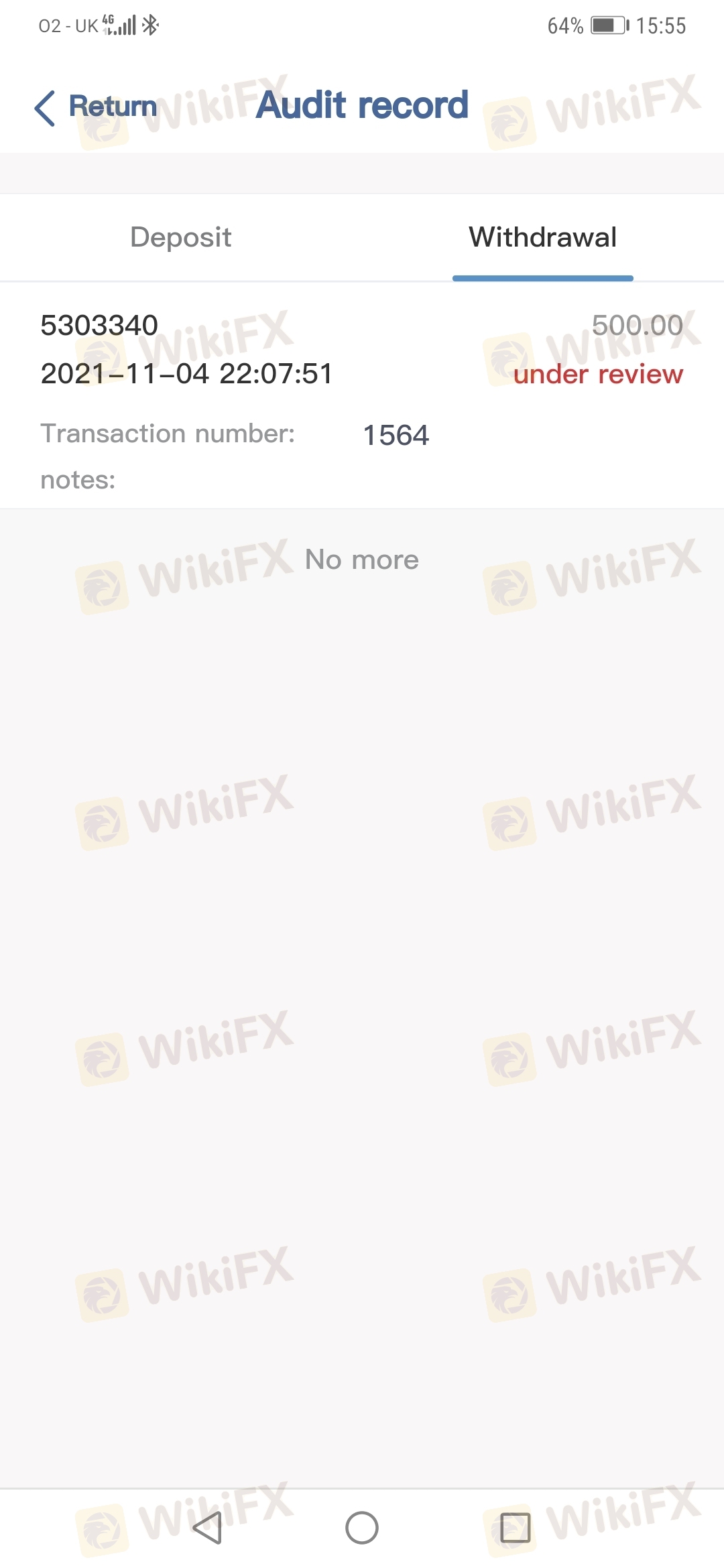Switch to the Deposit tab
This screenshot has height=1568, width=724.
181,237
